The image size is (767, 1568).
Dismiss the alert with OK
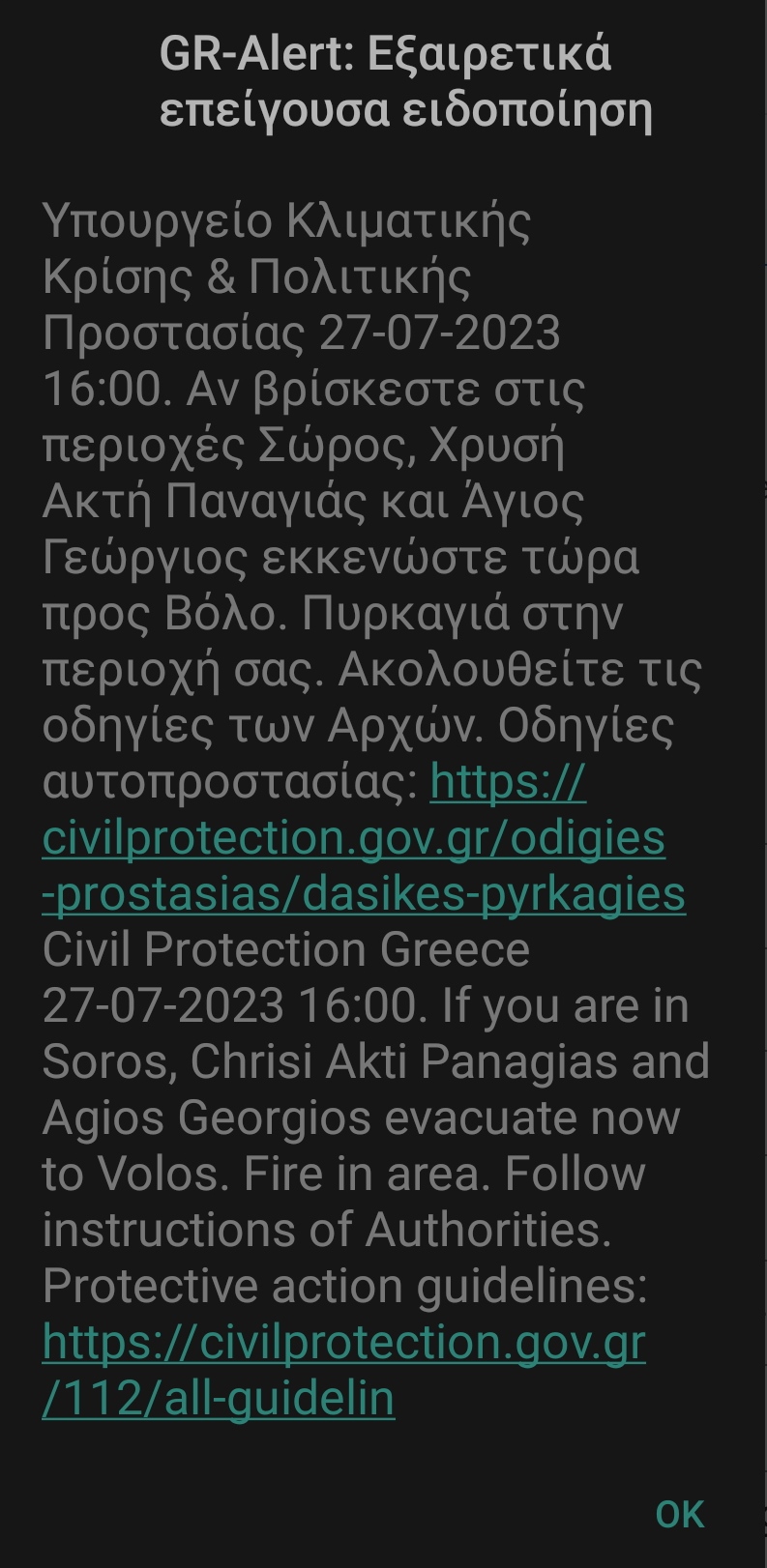(x=679, y=1514)
